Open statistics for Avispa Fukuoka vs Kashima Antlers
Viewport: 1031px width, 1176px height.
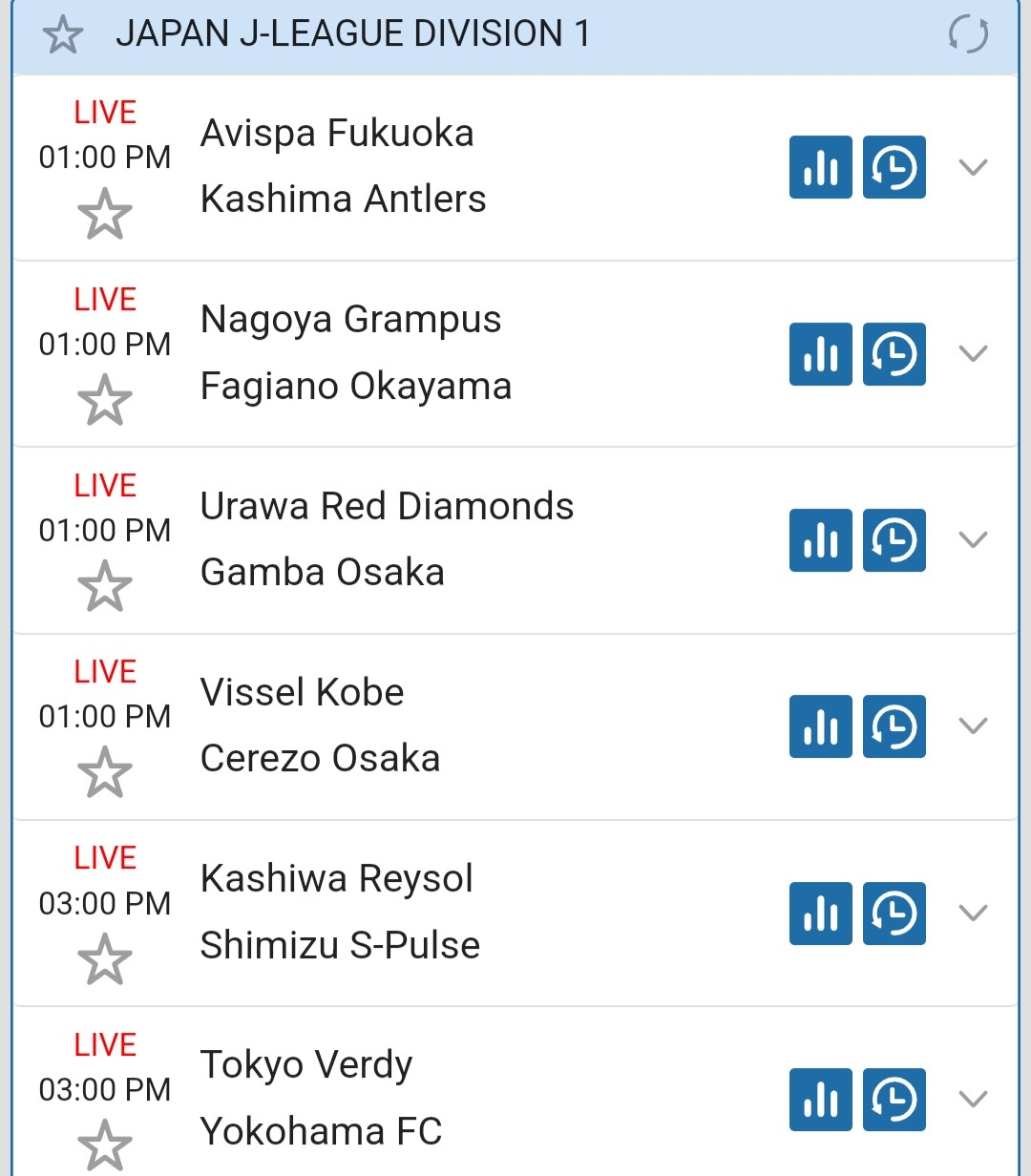tap(821, 168)
